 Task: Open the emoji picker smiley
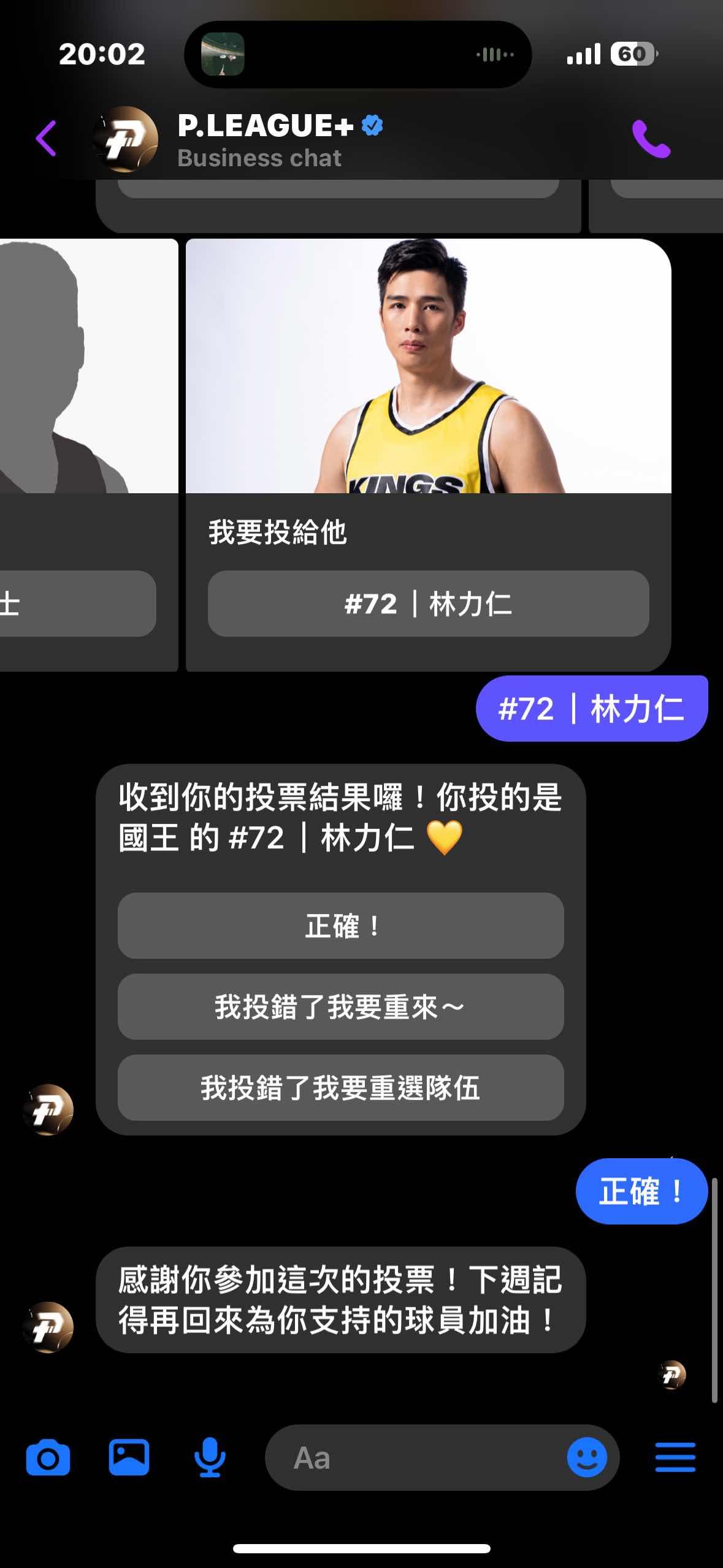point(587,1458)
